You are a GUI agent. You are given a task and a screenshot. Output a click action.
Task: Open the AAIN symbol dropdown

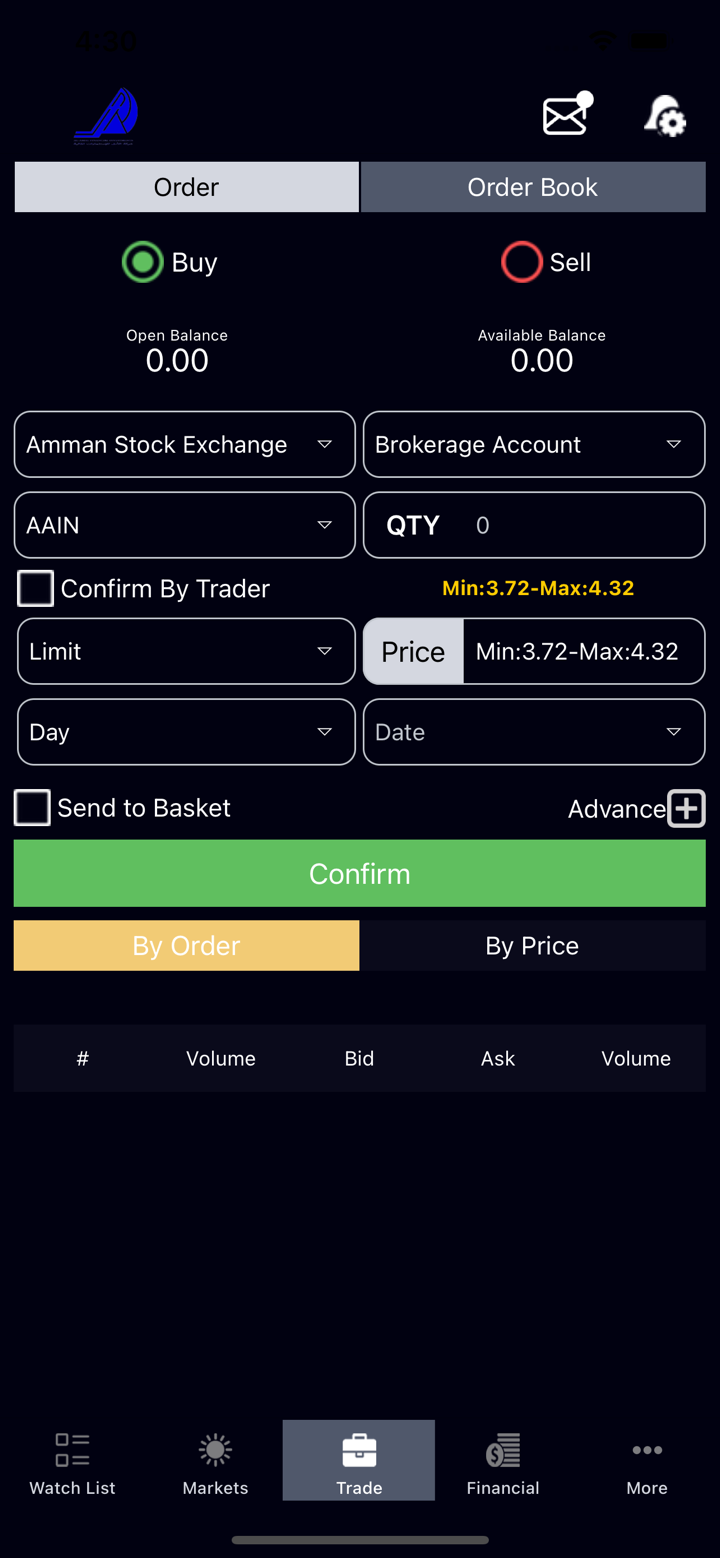click(185, 525)
